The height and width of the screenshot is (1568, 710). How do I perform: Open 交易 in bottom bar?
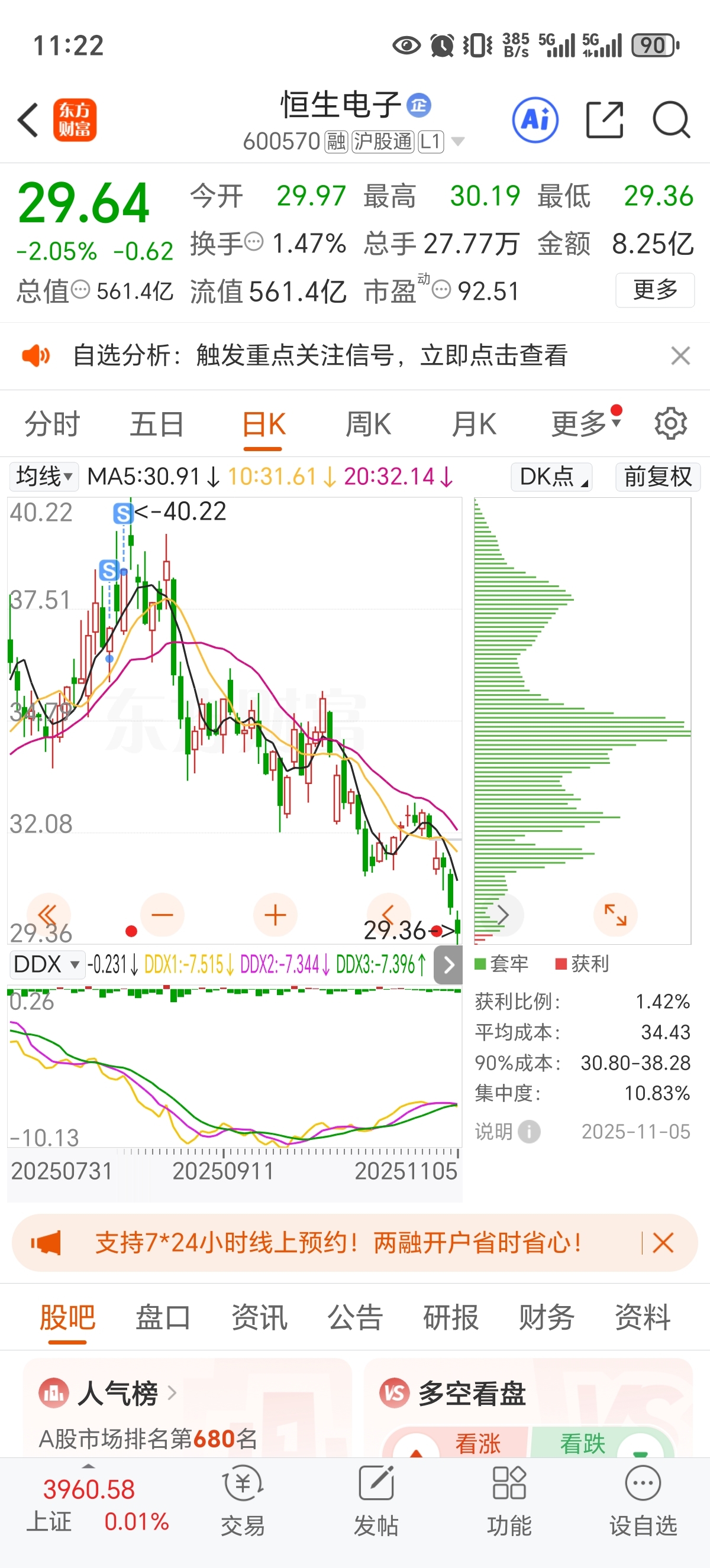pos(243,1501)
